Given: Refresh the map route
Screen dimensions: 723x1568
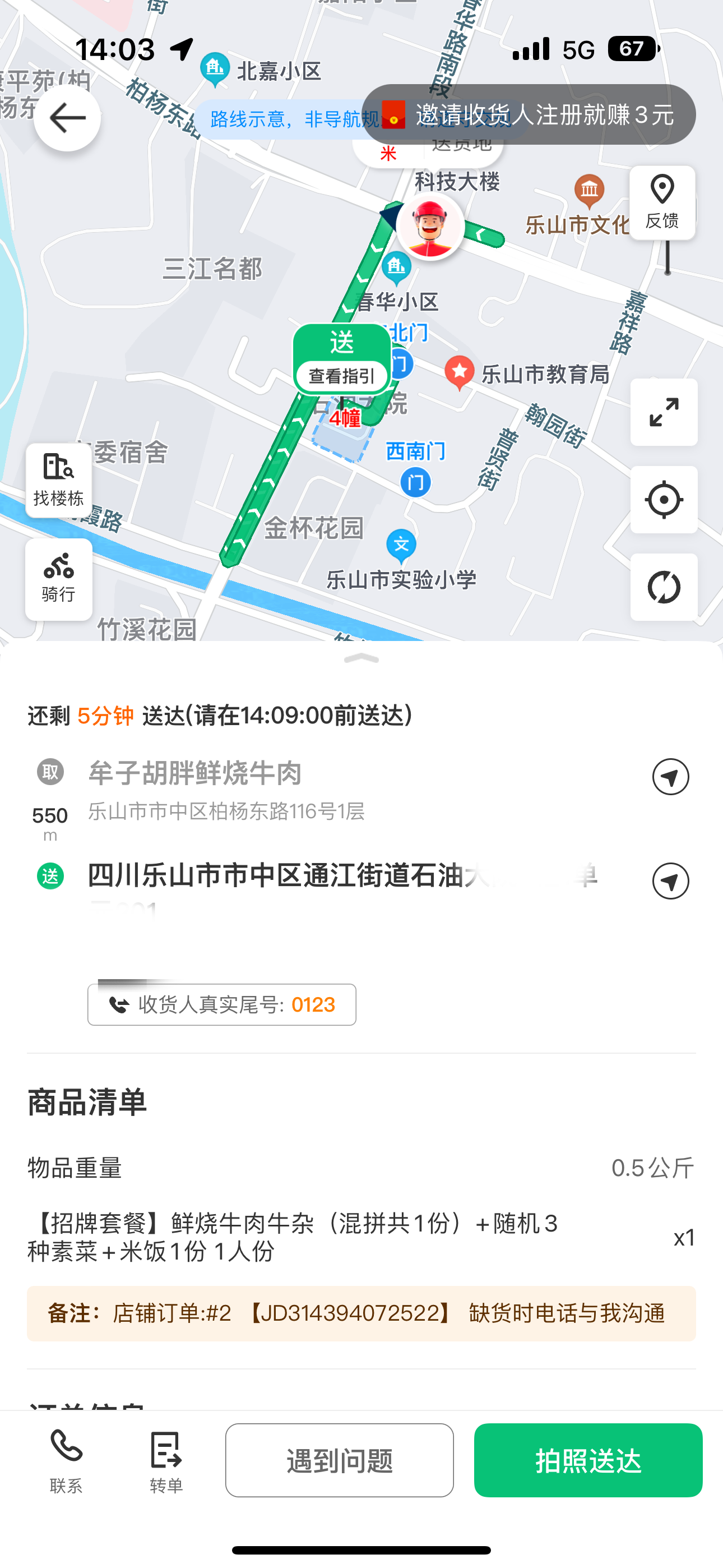Looking at the screenshot, I should click(x=664, y=587).
